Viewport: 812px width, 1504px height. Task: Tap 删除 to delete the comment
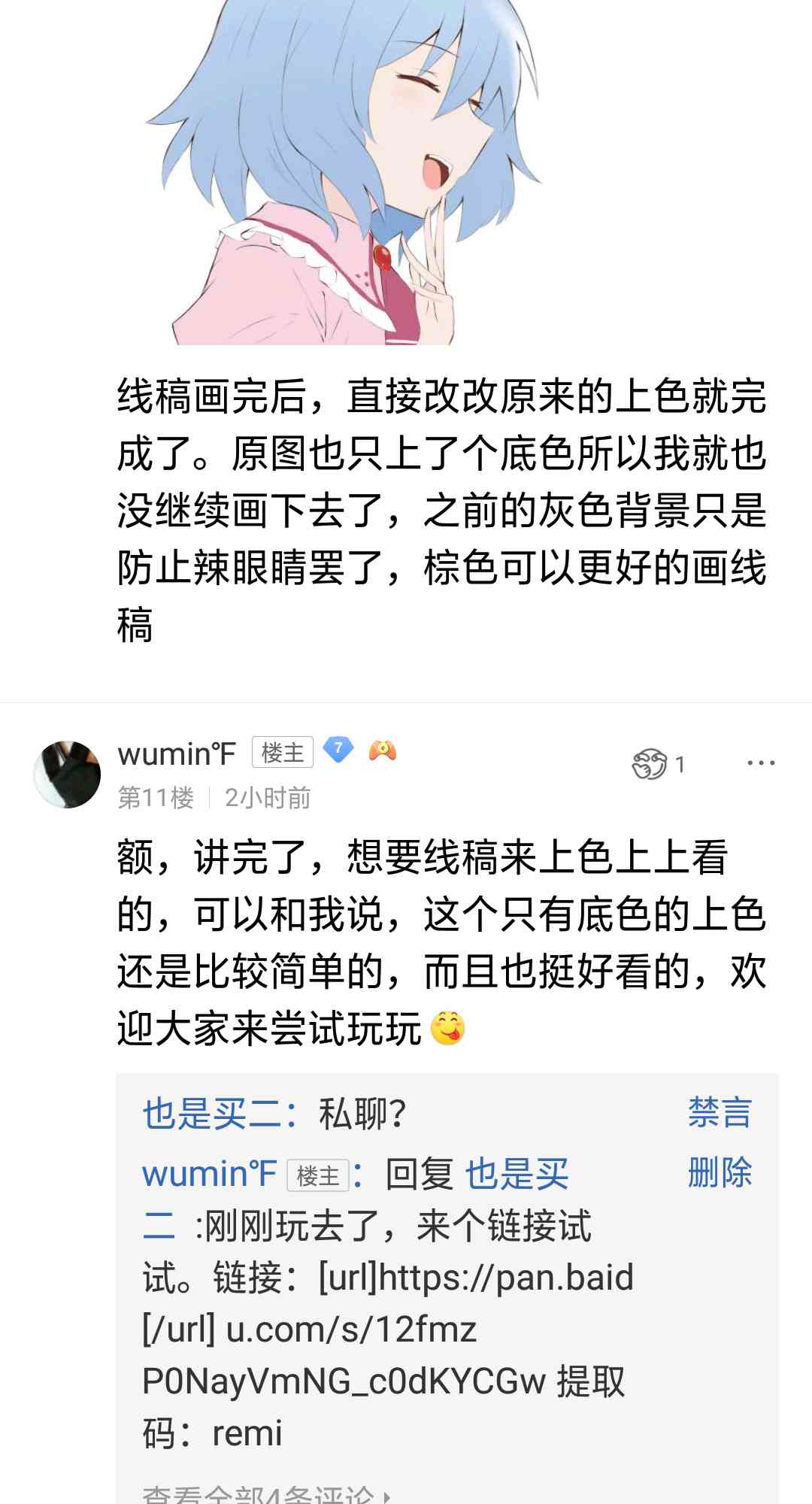720,1172
